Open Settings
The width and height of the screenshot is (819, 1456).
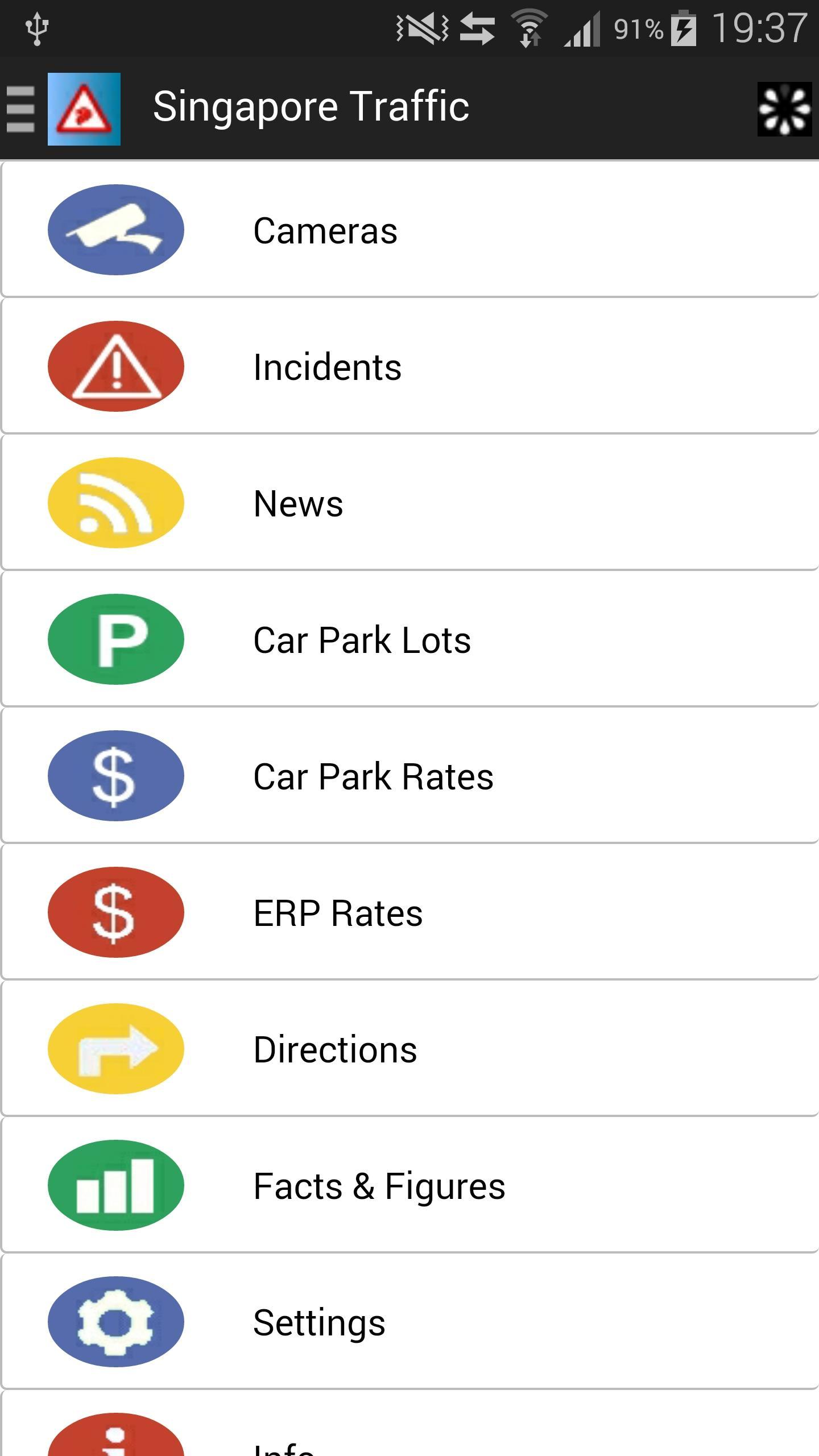(409, 1322)
